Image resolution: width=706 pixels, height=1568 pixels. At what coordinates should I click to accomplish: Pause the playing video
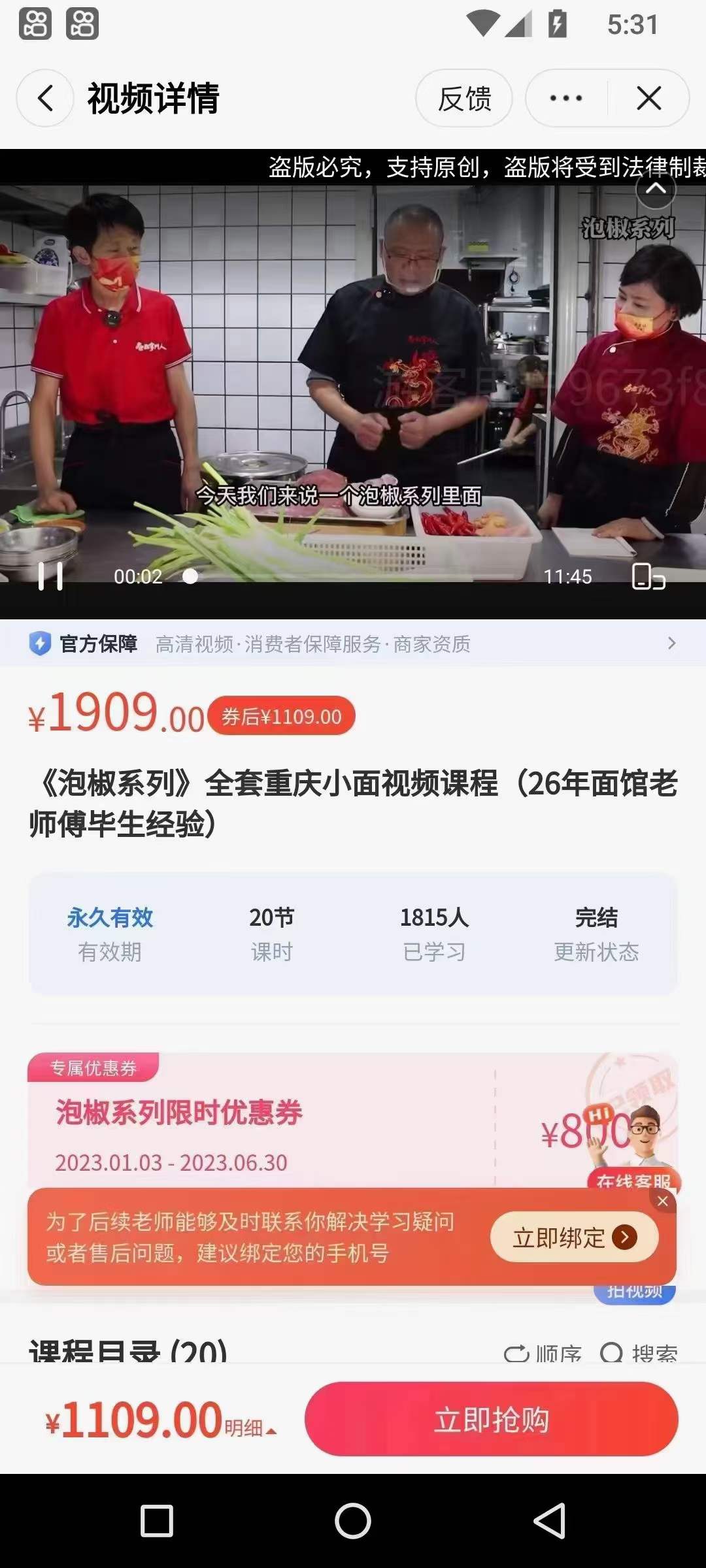coord(49,576)
